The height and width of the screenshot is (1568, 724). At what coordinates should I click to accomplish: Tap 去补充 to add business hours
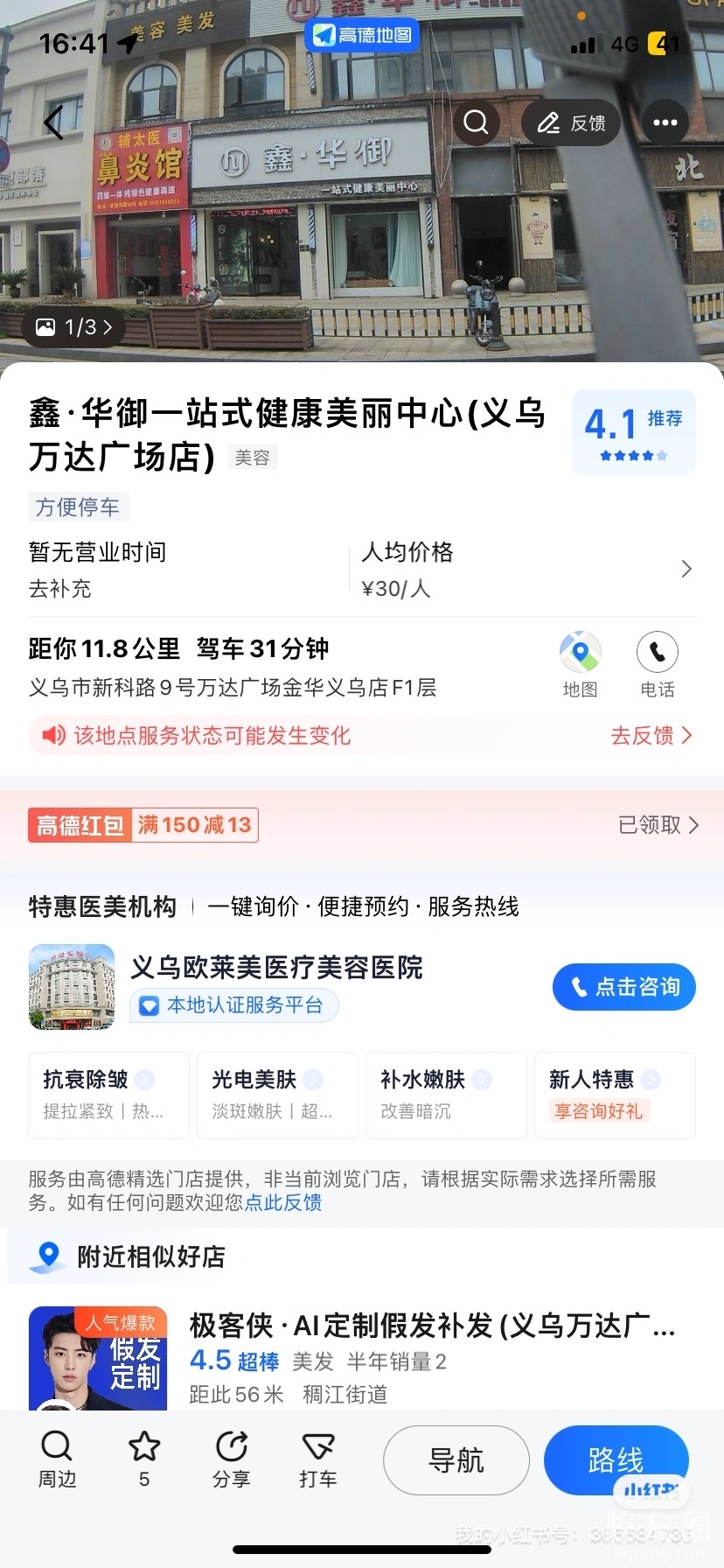pyautogui.click(x=59, y=589)
